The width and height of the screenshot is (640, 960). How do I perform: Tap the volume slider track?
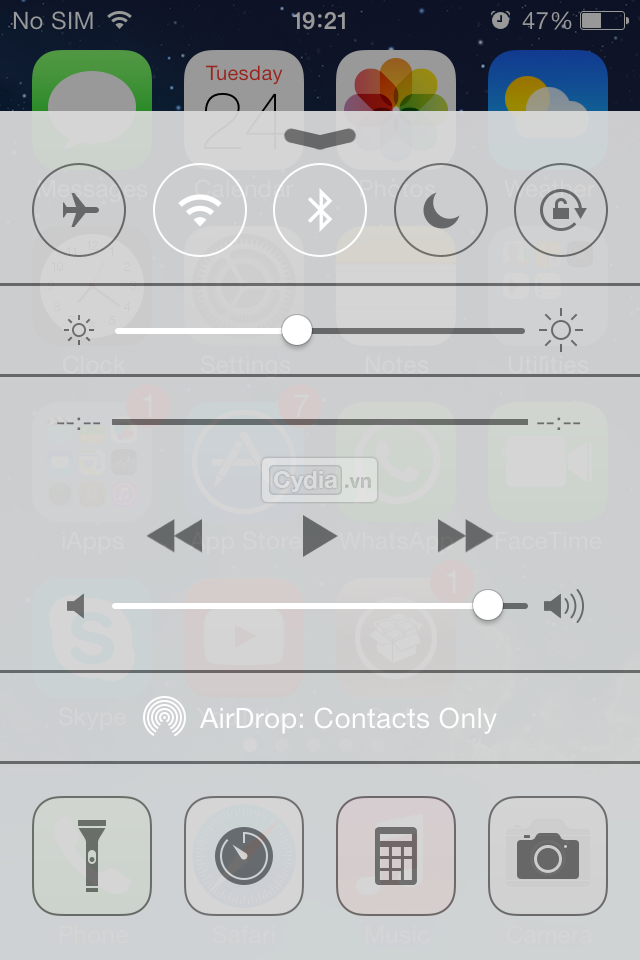(x=300, y=605)
